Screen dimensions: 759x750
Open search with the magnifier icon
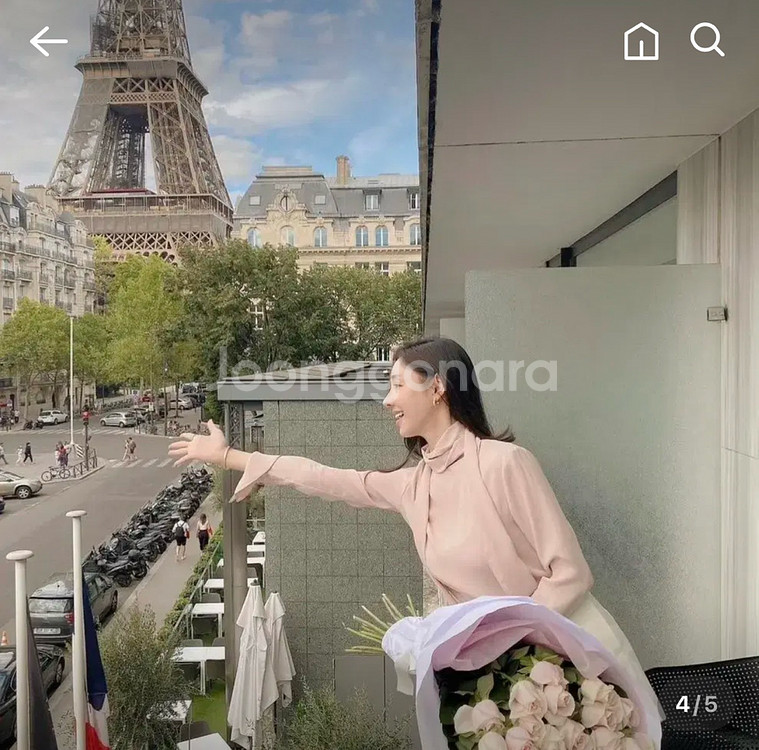point(707,40)
